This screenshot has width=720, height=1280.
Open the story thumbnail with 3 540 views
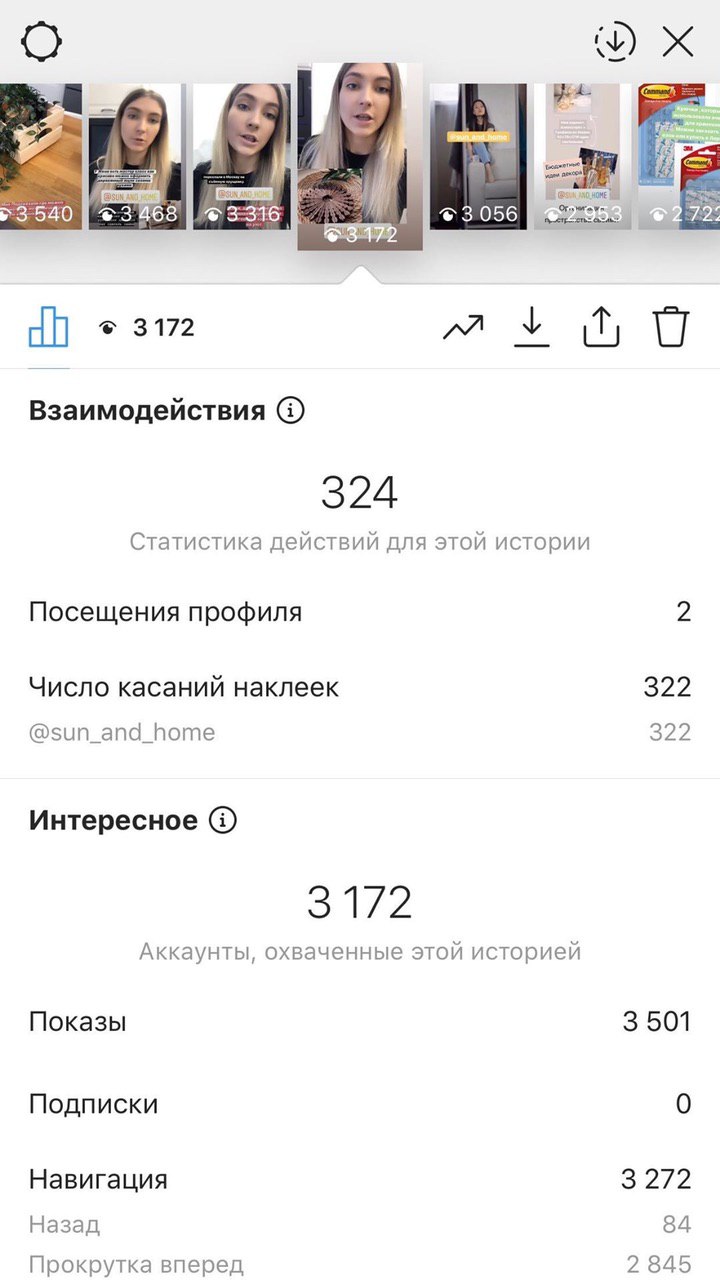(x=40, y=157)
